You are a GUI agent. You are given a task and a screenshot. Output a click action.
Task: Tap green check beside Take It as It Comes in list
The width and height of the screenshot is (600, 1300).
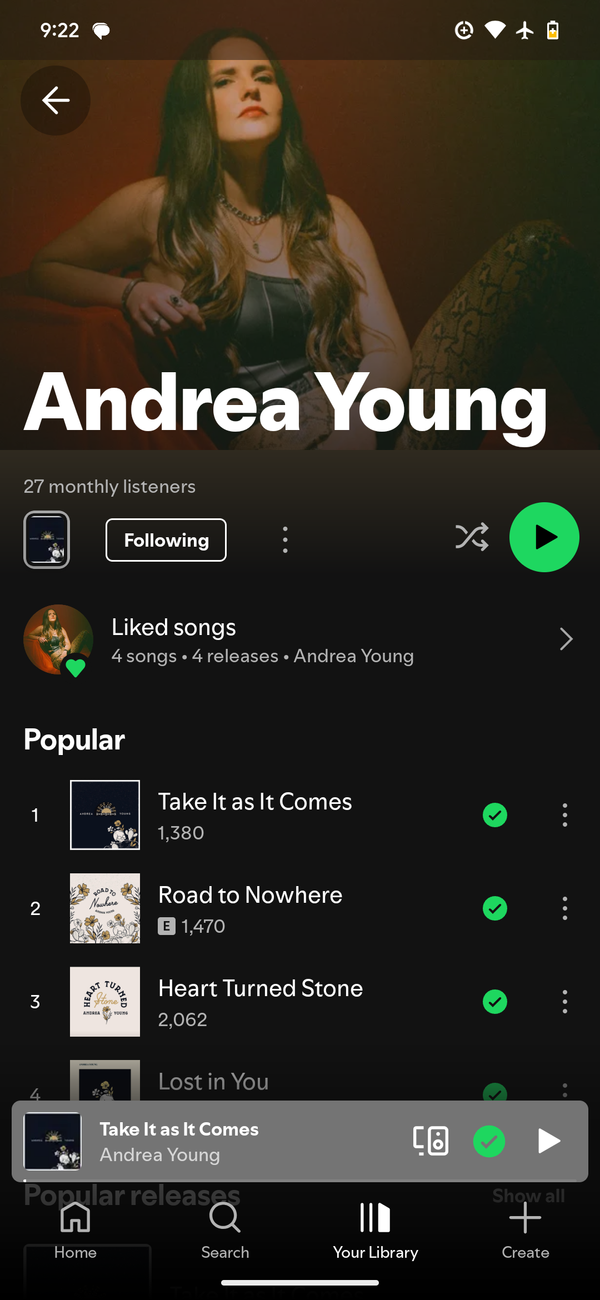[x=495, y=815]
